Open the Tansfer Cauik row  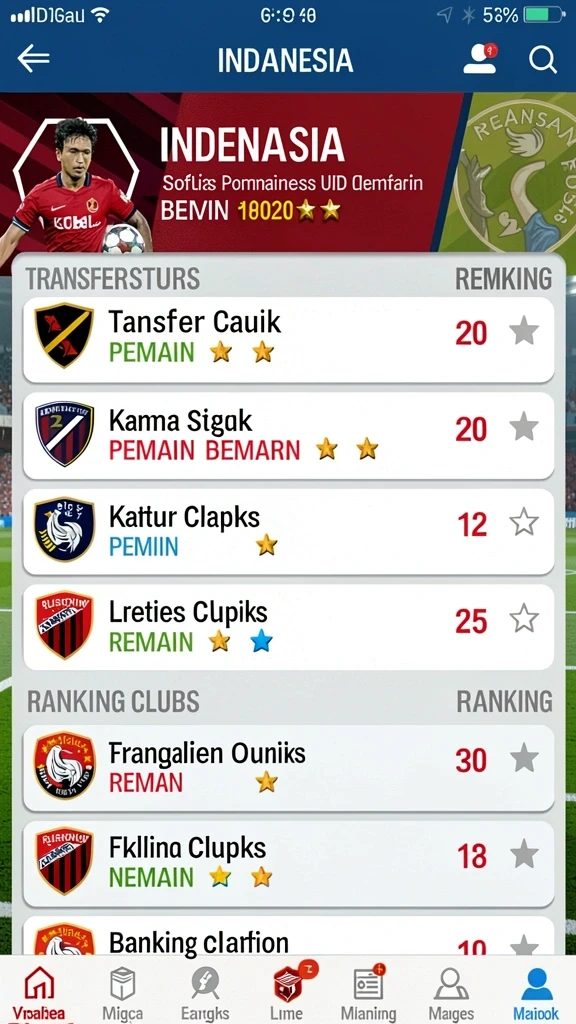tap(288, 340)
